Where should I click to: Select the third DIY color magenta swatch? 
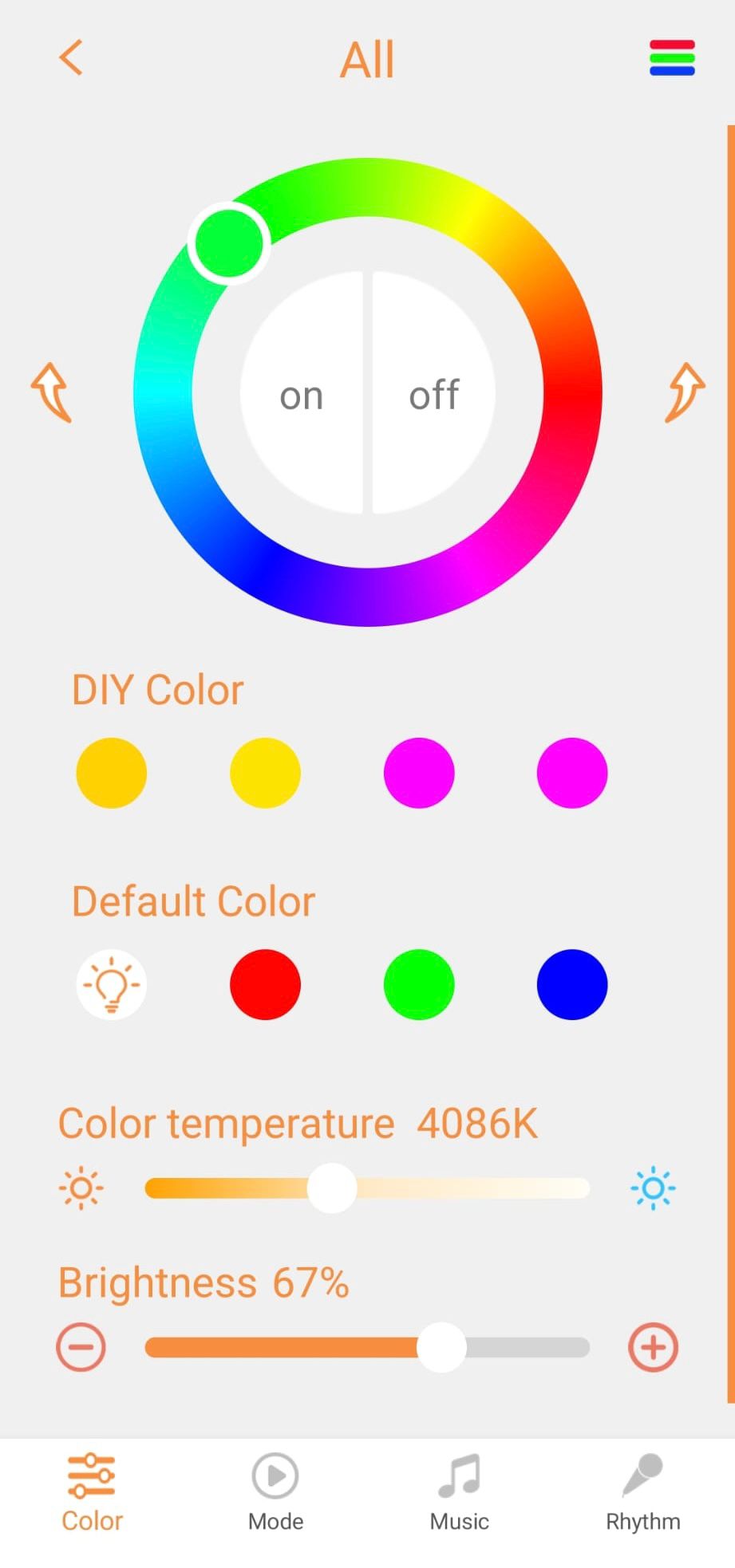coord(419,773)
